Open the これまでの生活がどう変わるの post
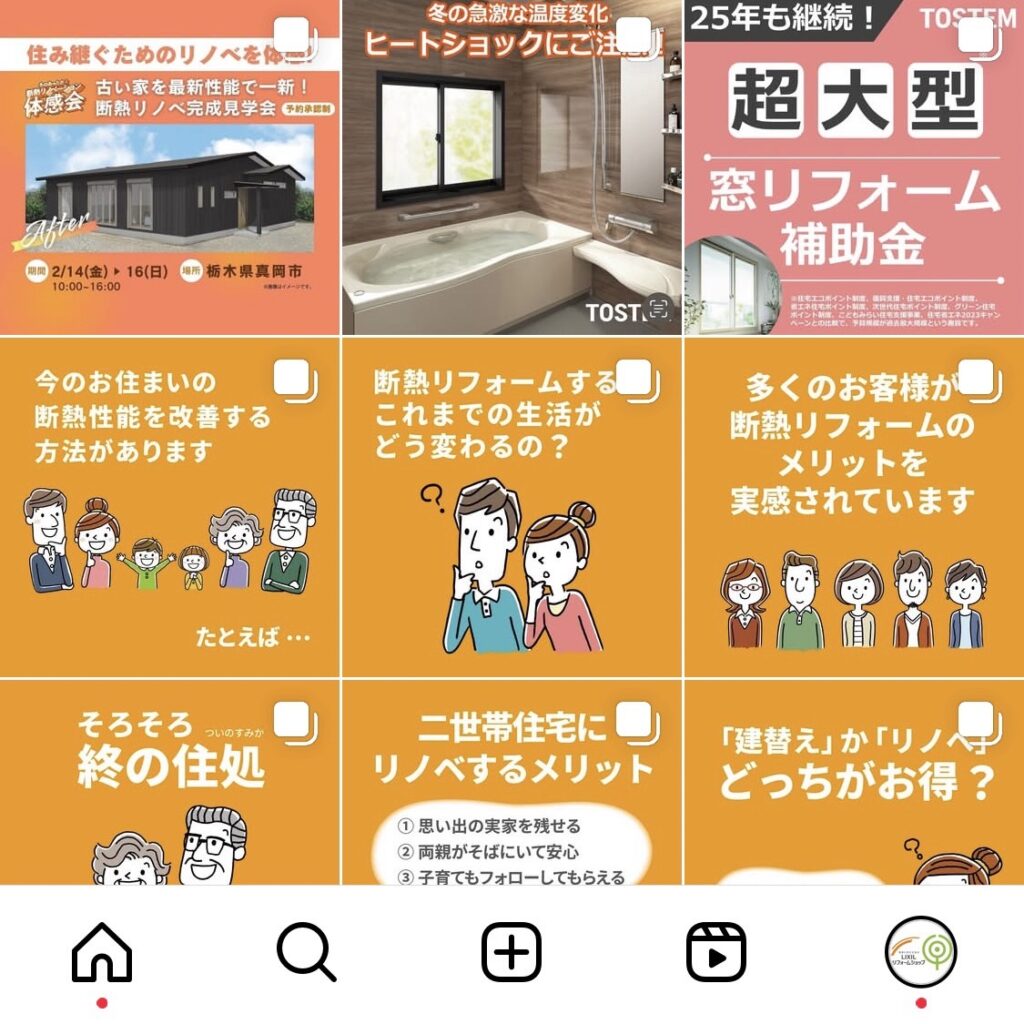 512,508
